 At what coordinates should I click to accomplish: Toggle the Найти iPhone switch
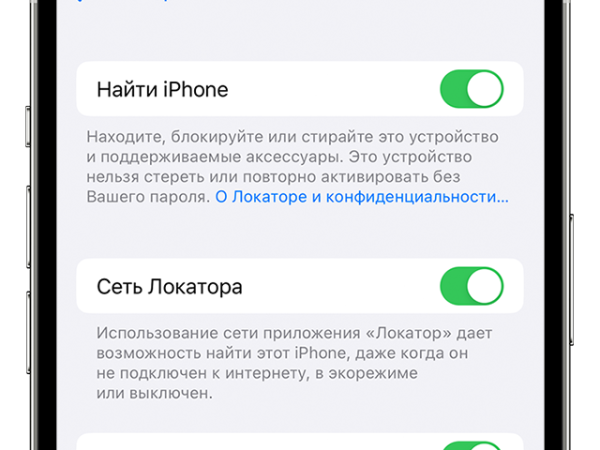coord(471,89)
